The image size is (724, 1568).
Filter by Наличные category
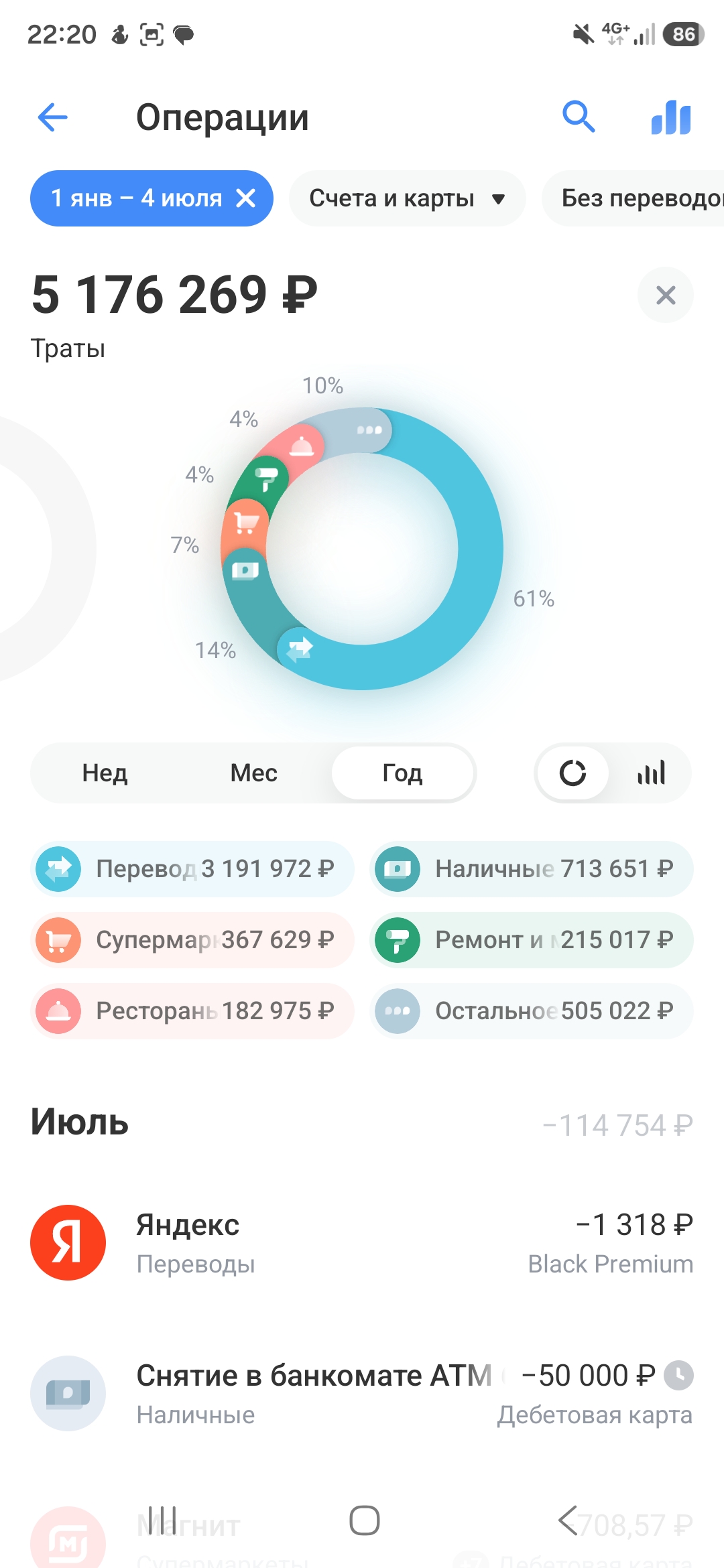(x=531, y=869)
